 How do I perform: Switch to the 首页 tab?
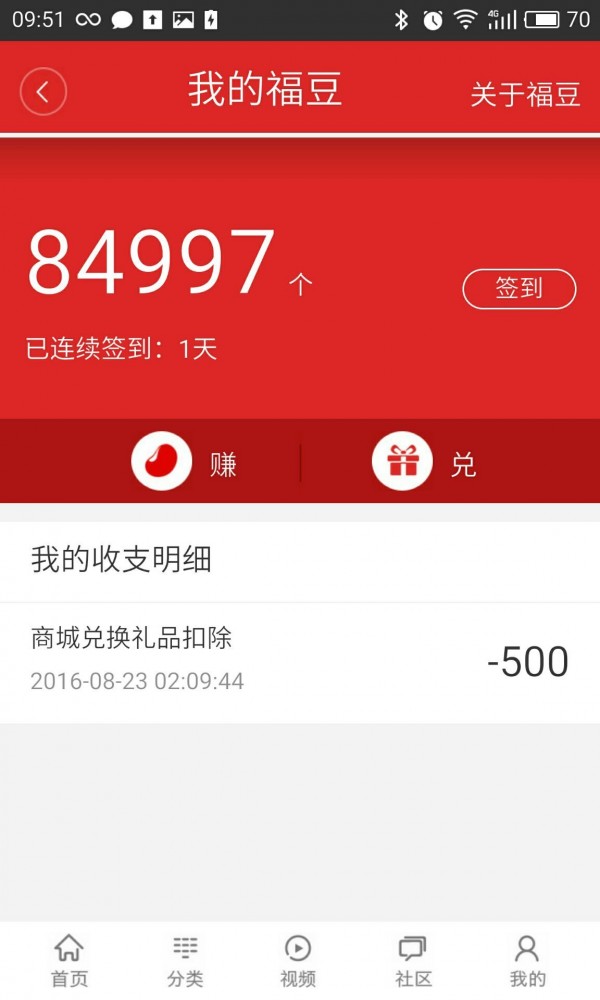coord(69,960)
